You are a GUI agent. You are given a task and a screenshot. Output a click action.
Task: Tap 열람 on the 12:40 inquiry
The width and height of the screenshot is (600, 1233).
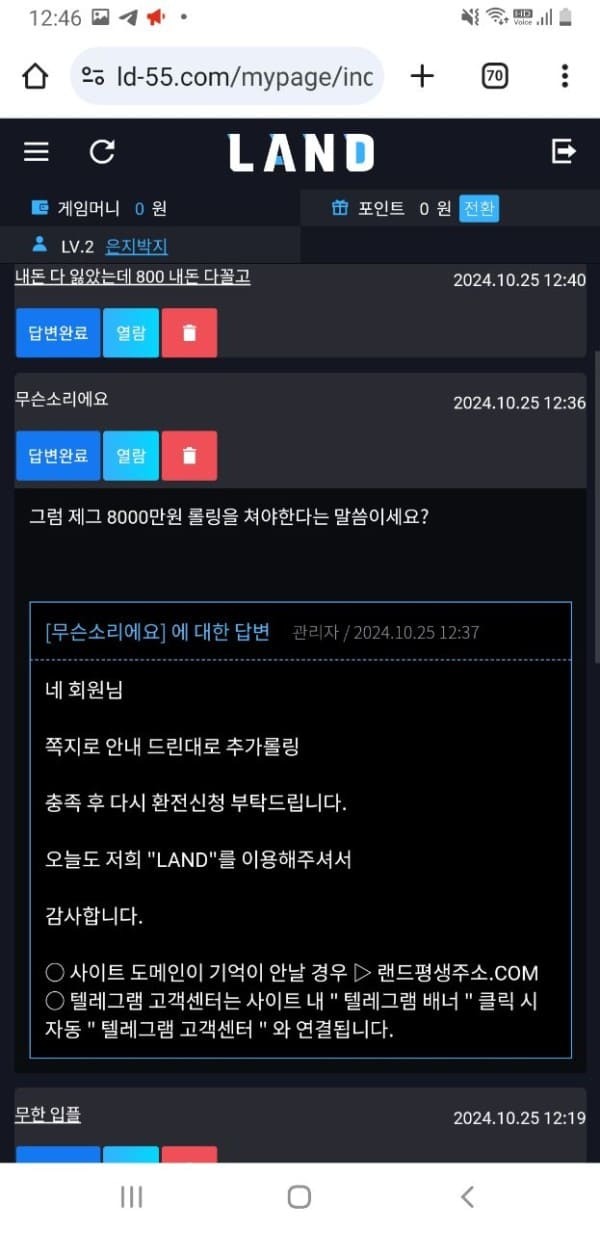pos(131,332)
